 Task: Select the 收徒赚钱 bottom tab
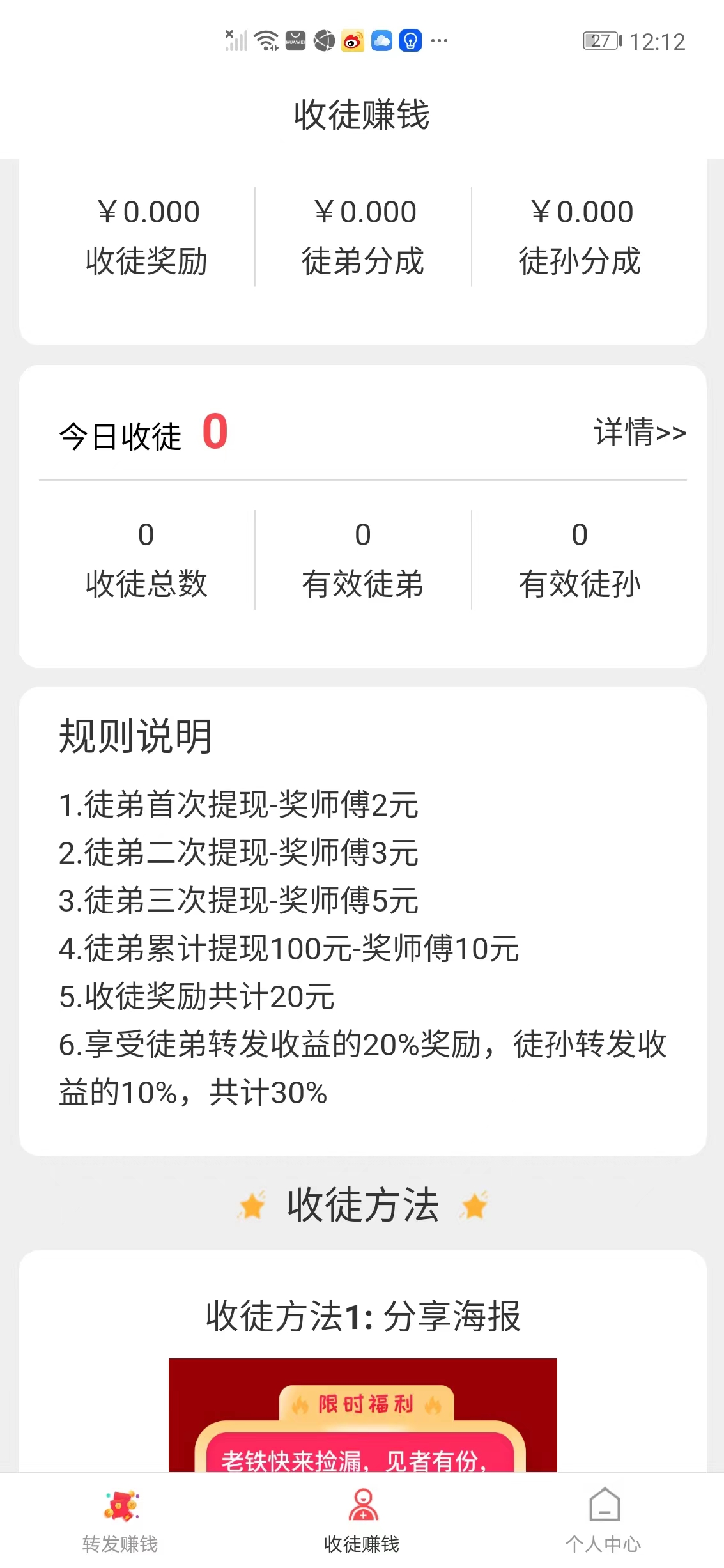pos(362,1521)
